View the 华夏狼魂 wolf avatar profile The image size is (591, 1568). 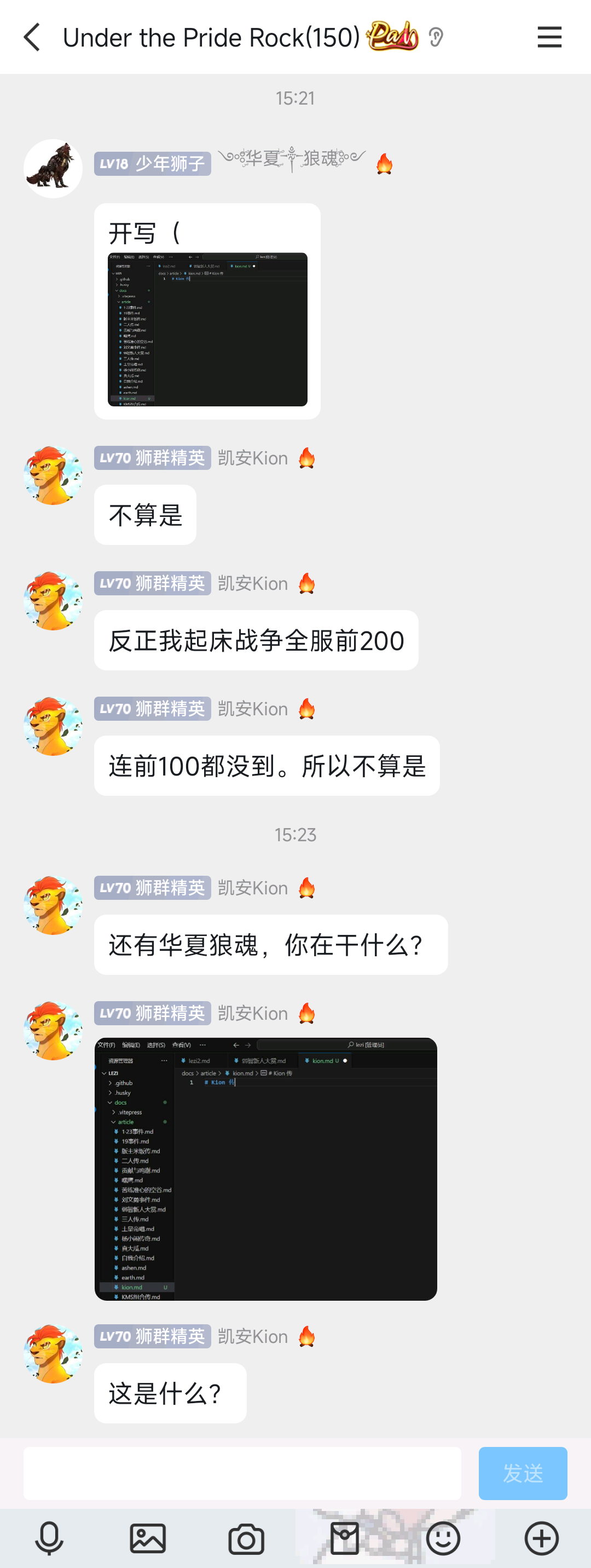point(53,169)
